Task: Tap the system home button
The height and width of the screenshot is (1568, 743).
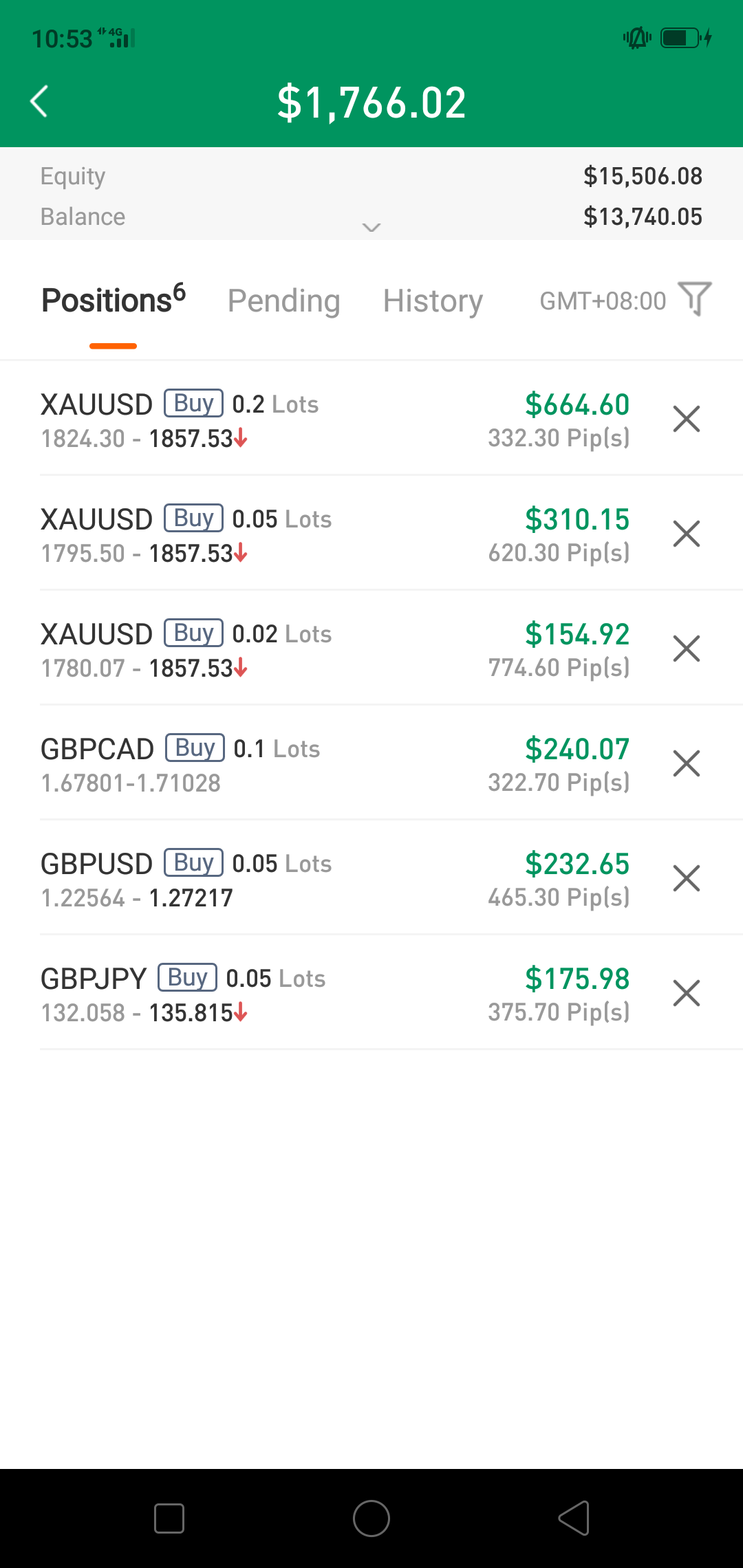Action: (371, 1518)
